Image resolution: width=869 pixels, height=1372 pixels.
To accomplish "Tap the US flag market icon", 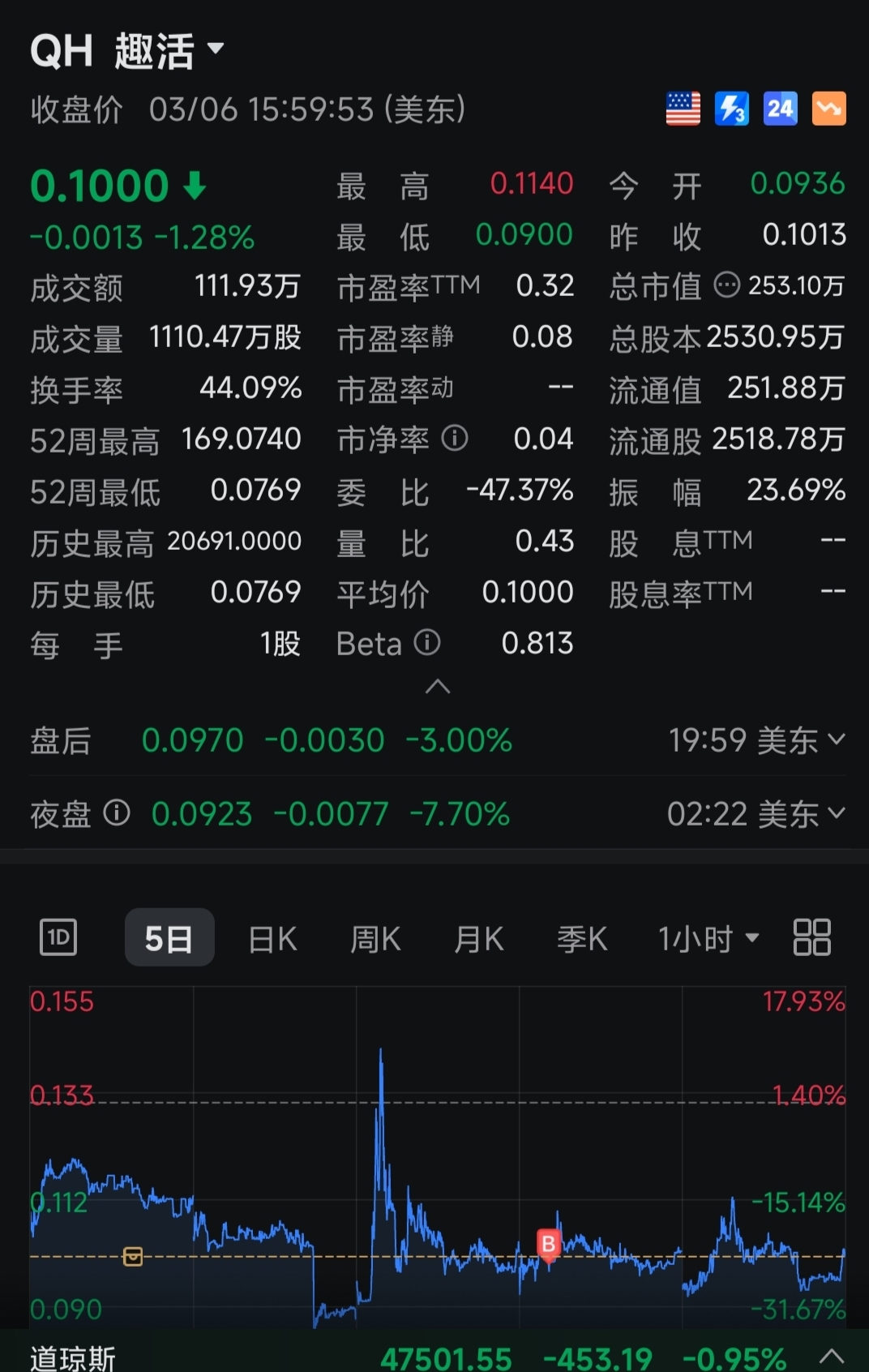I will coord(683,109).
